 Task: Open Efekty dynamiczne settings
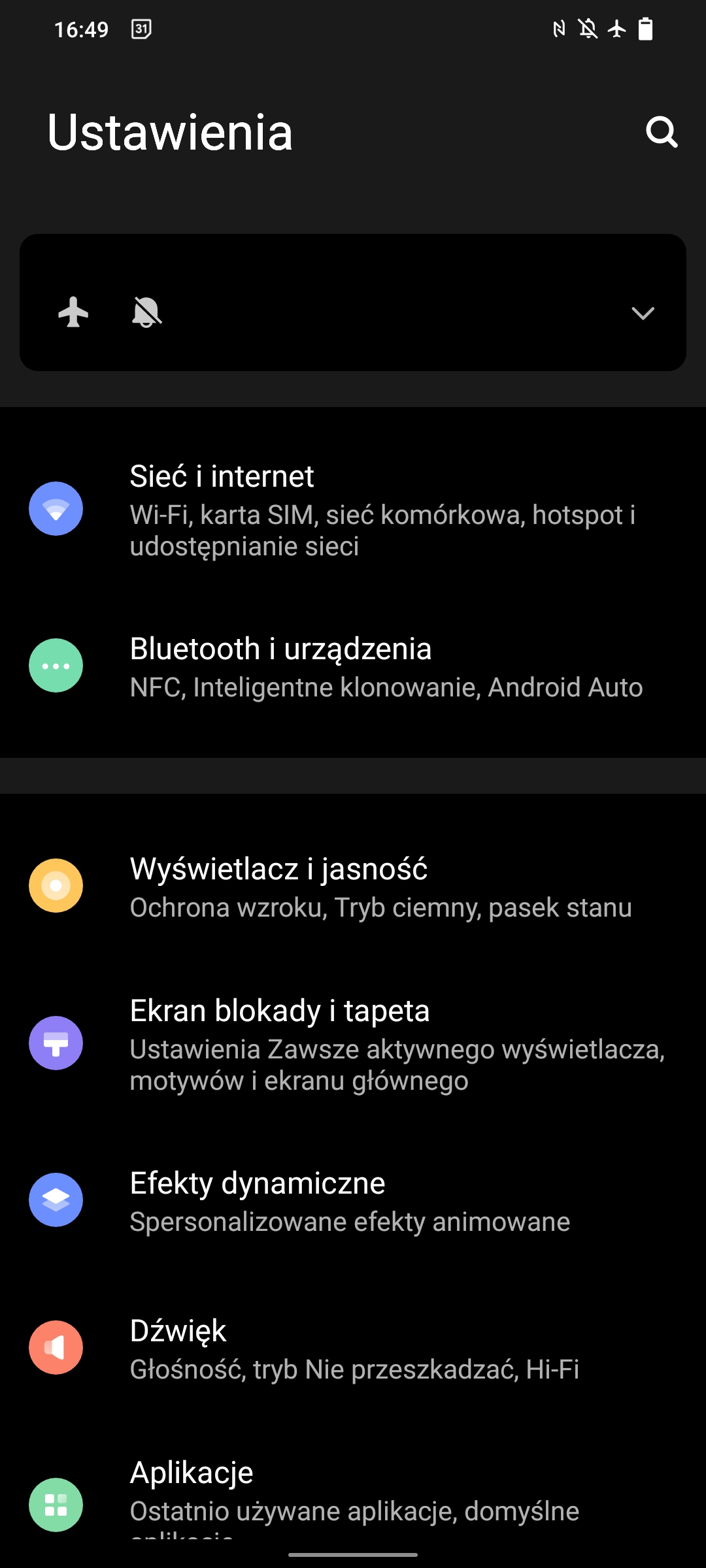click(353, 1201)
